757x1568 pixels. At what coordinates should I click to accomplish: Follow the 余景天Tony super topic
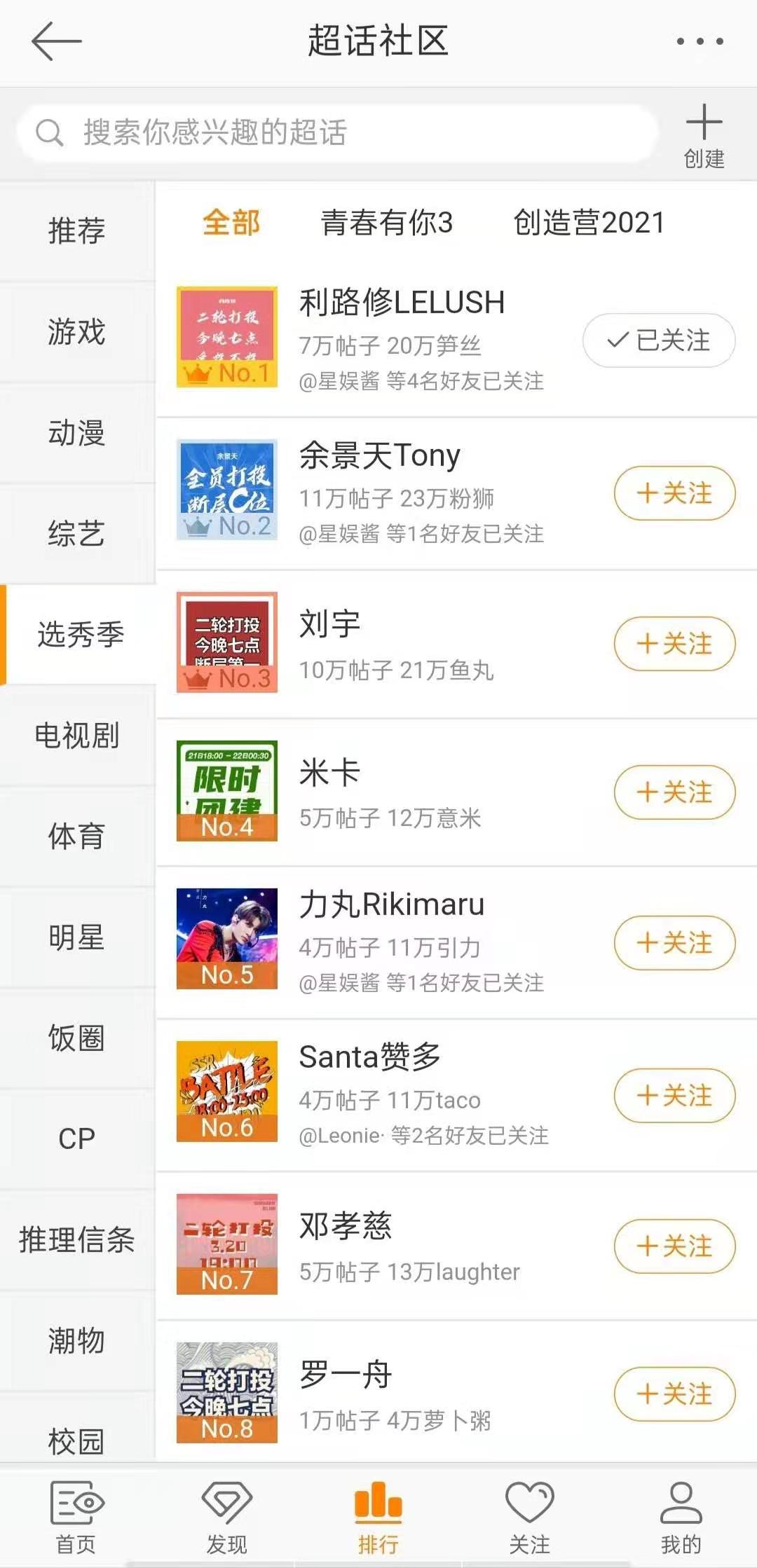pos(674,493)
